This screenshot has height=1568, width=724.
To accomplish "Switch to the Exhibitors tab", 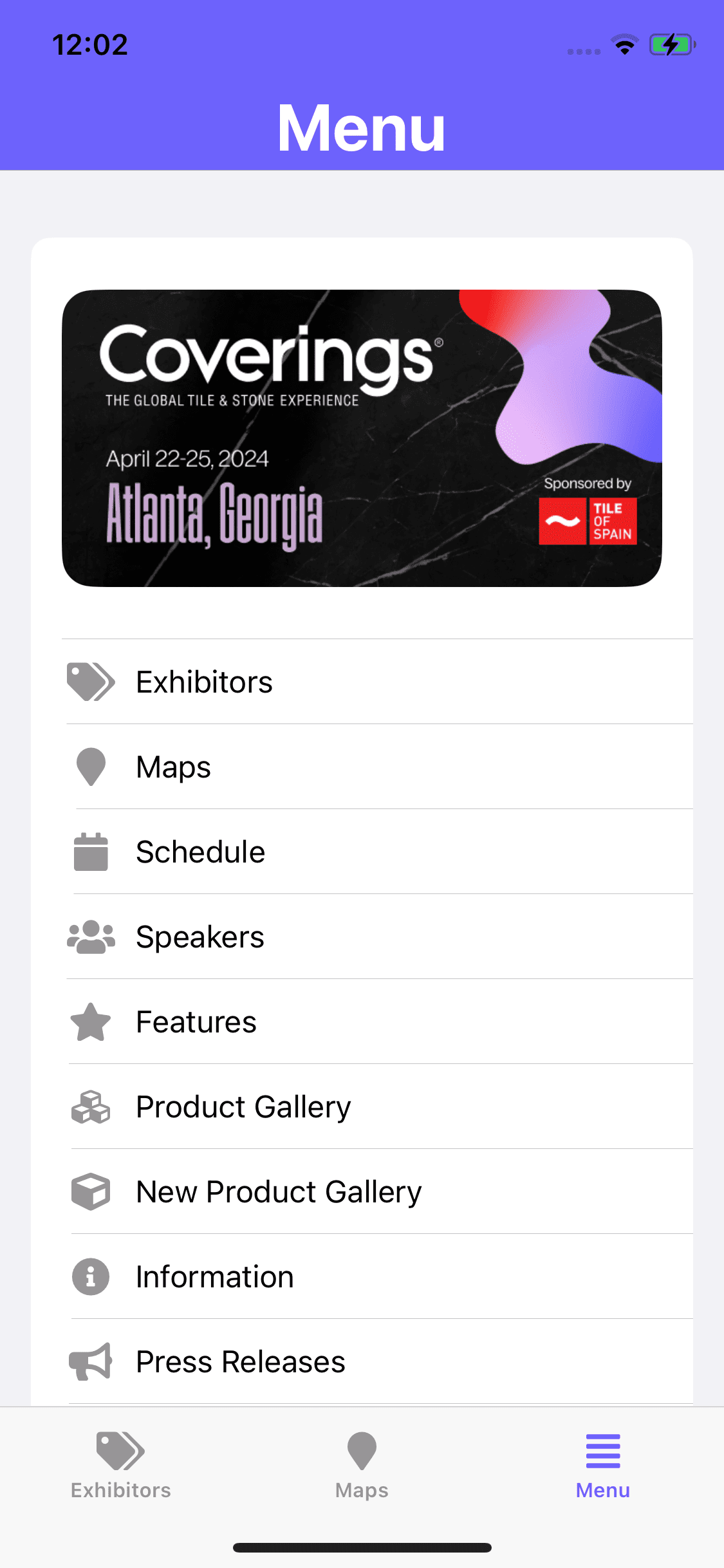I will [x=120, y=1471].
